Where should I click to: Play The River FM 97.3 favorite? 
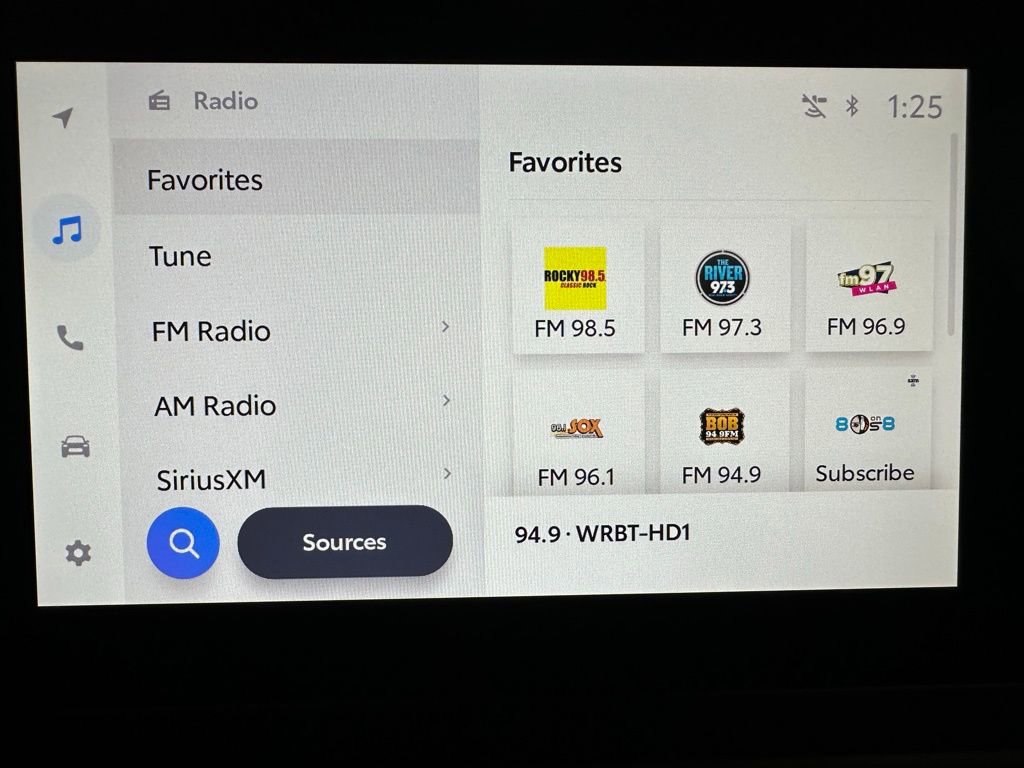click(x=722, y=289)
